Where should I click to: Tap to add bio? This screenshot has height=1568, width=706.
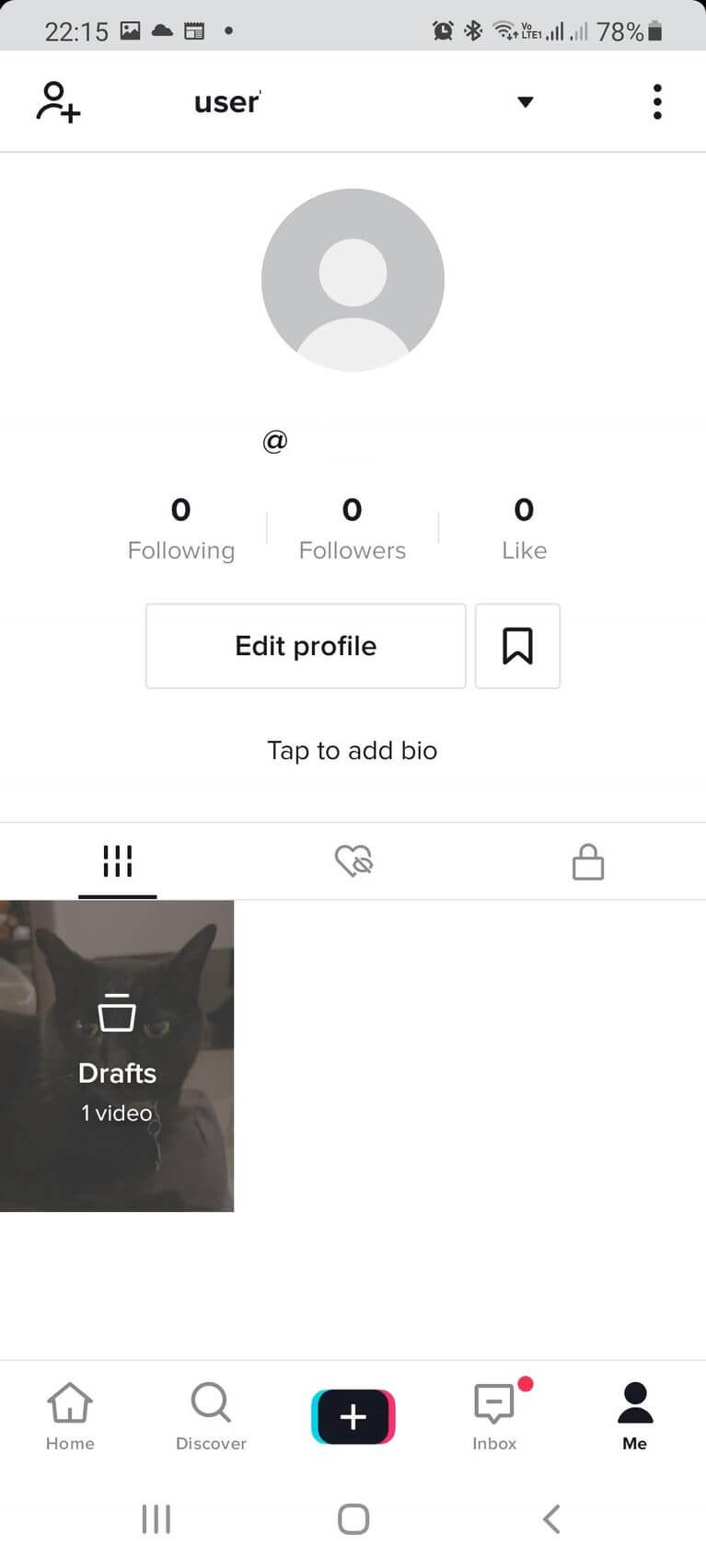(352, 751)
